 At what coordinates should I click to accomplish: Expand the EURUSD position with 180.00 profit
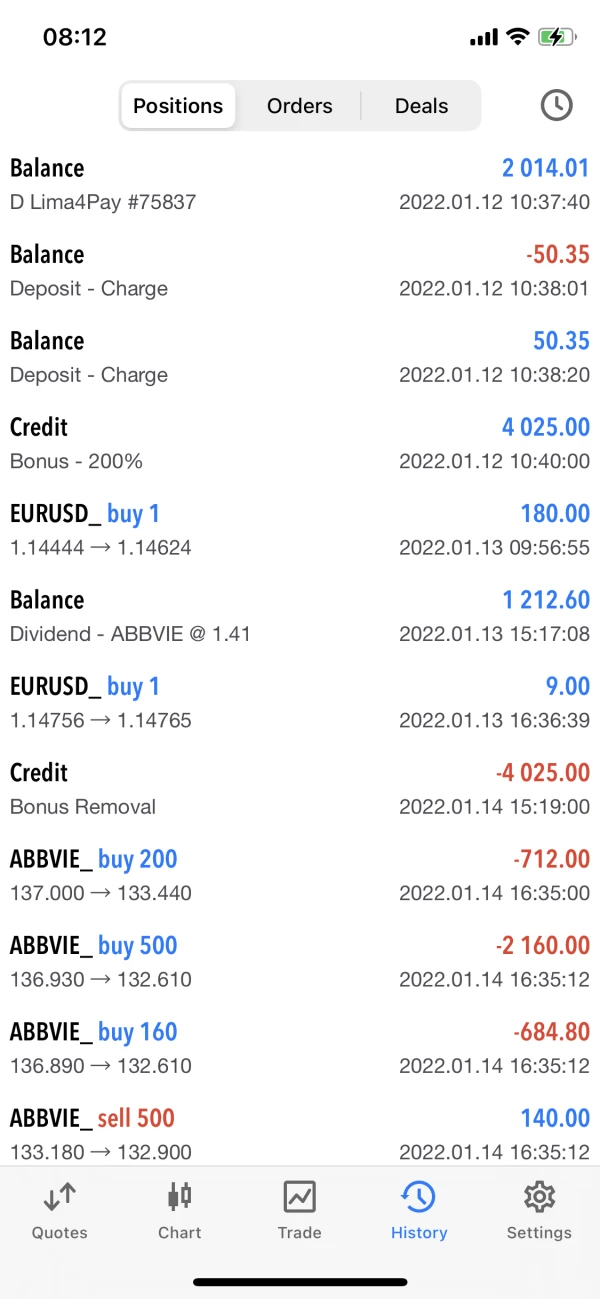[x=300, y=530]
